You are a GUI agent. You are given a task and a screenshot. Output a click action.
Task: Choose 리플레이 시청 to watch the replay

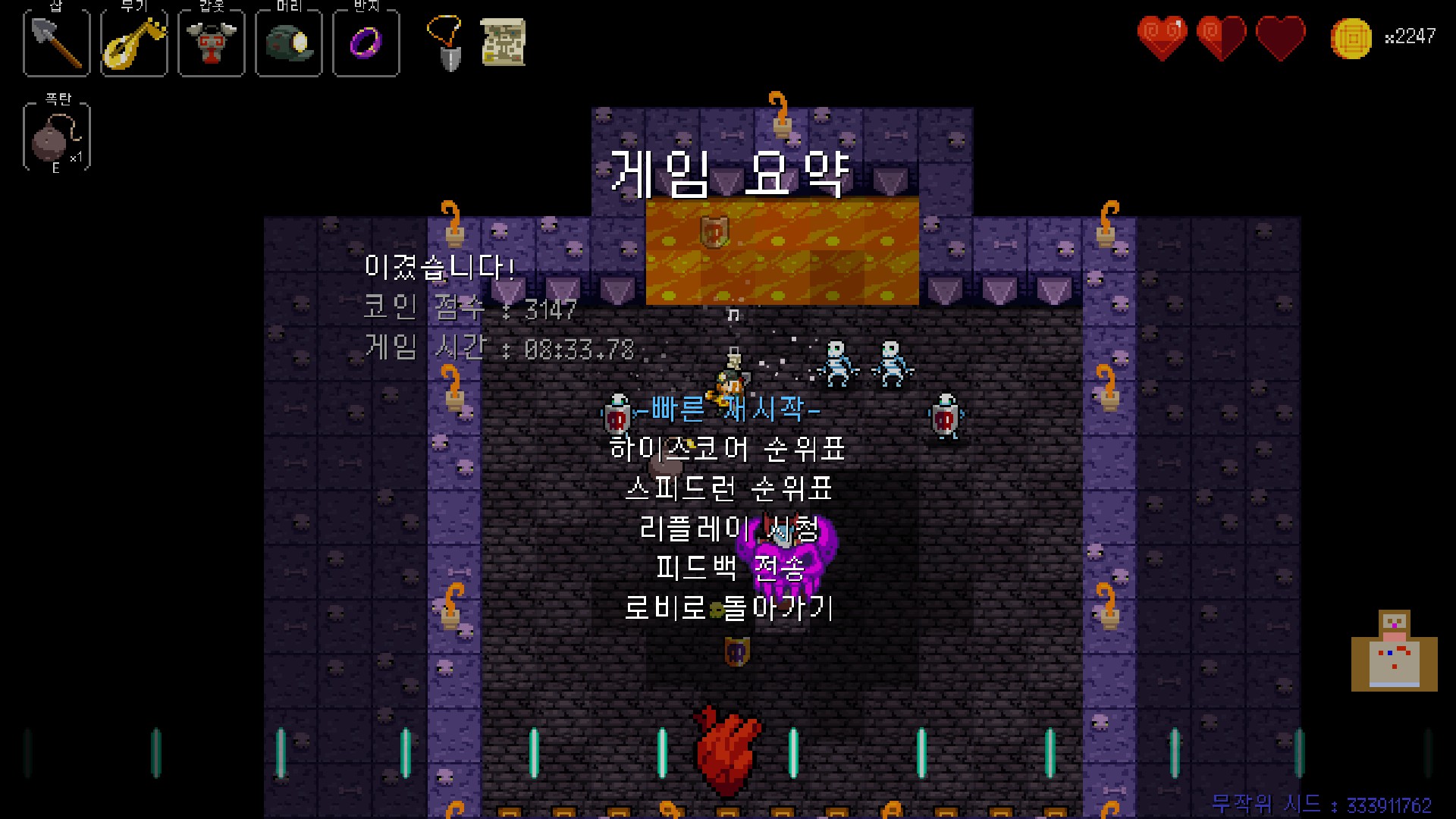[x=728, y=529]
